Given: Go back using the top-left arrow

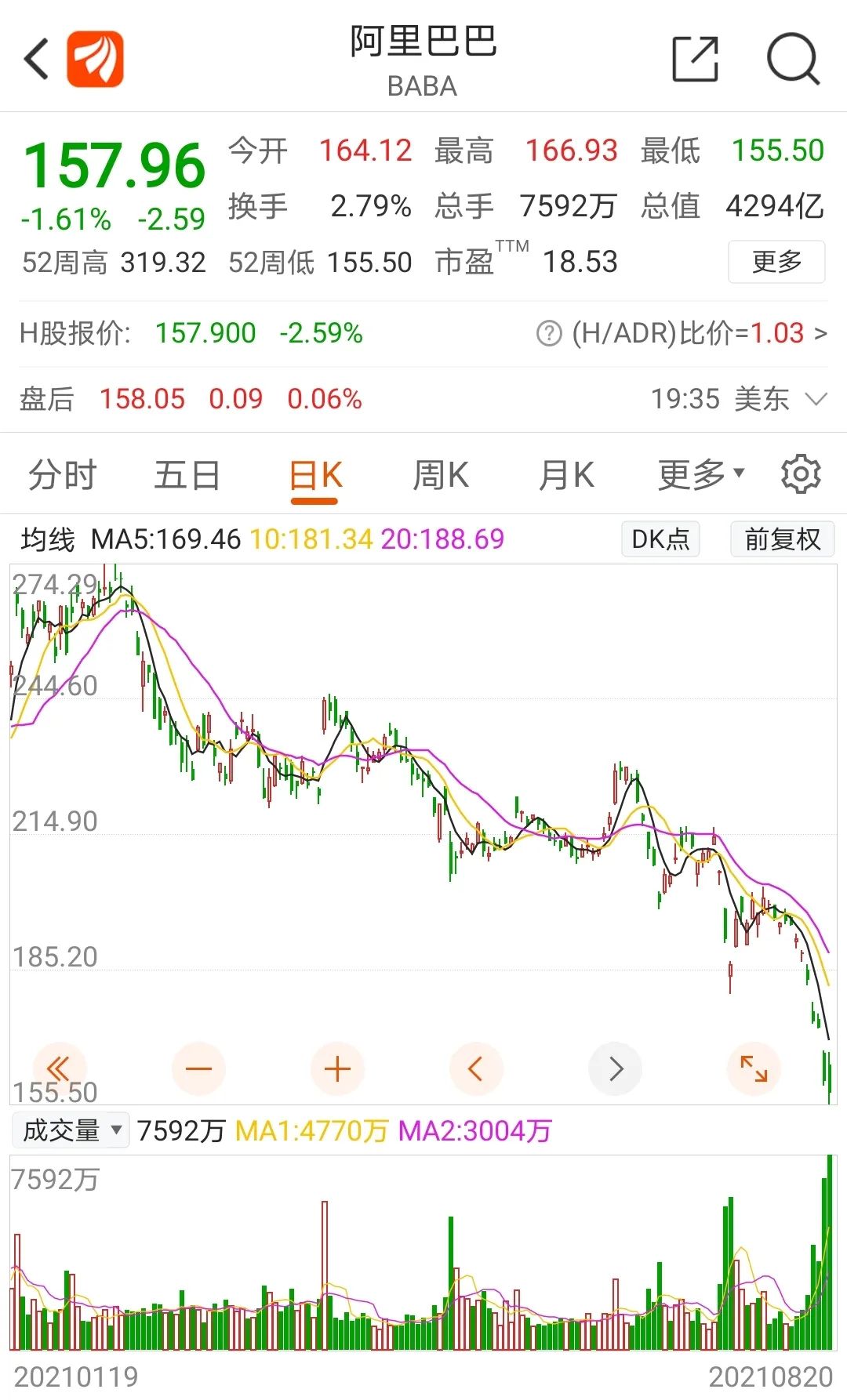Looking at the screenshot, I should point(36,59).
